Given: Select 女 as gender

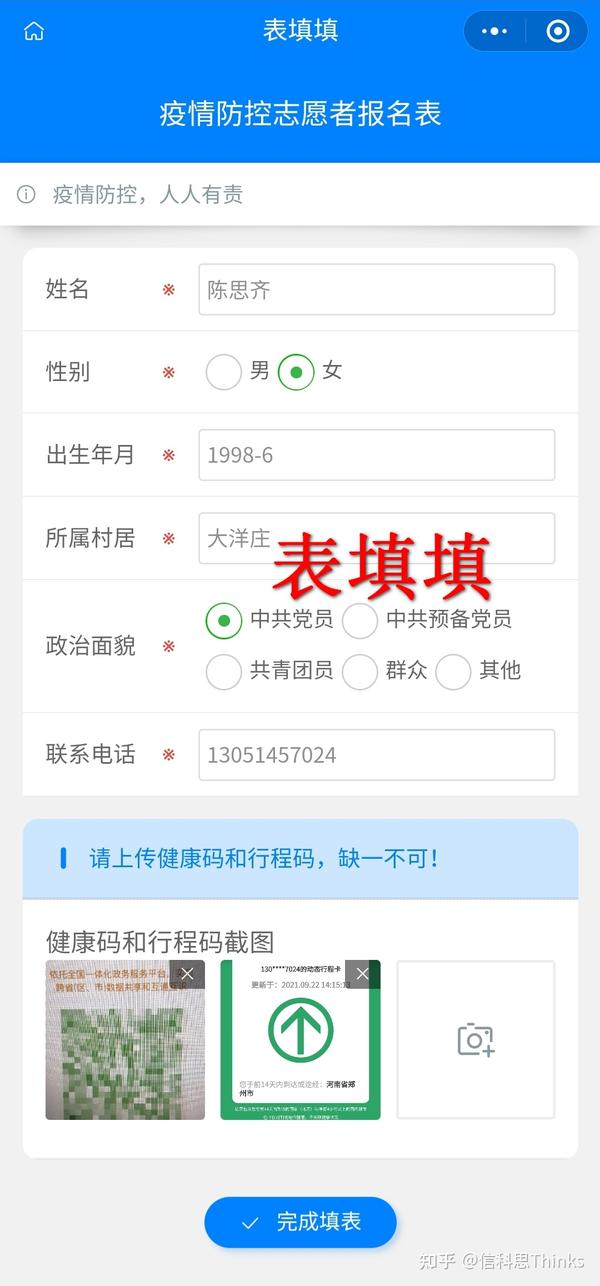Looking at the screenshot, I should 296,372.
